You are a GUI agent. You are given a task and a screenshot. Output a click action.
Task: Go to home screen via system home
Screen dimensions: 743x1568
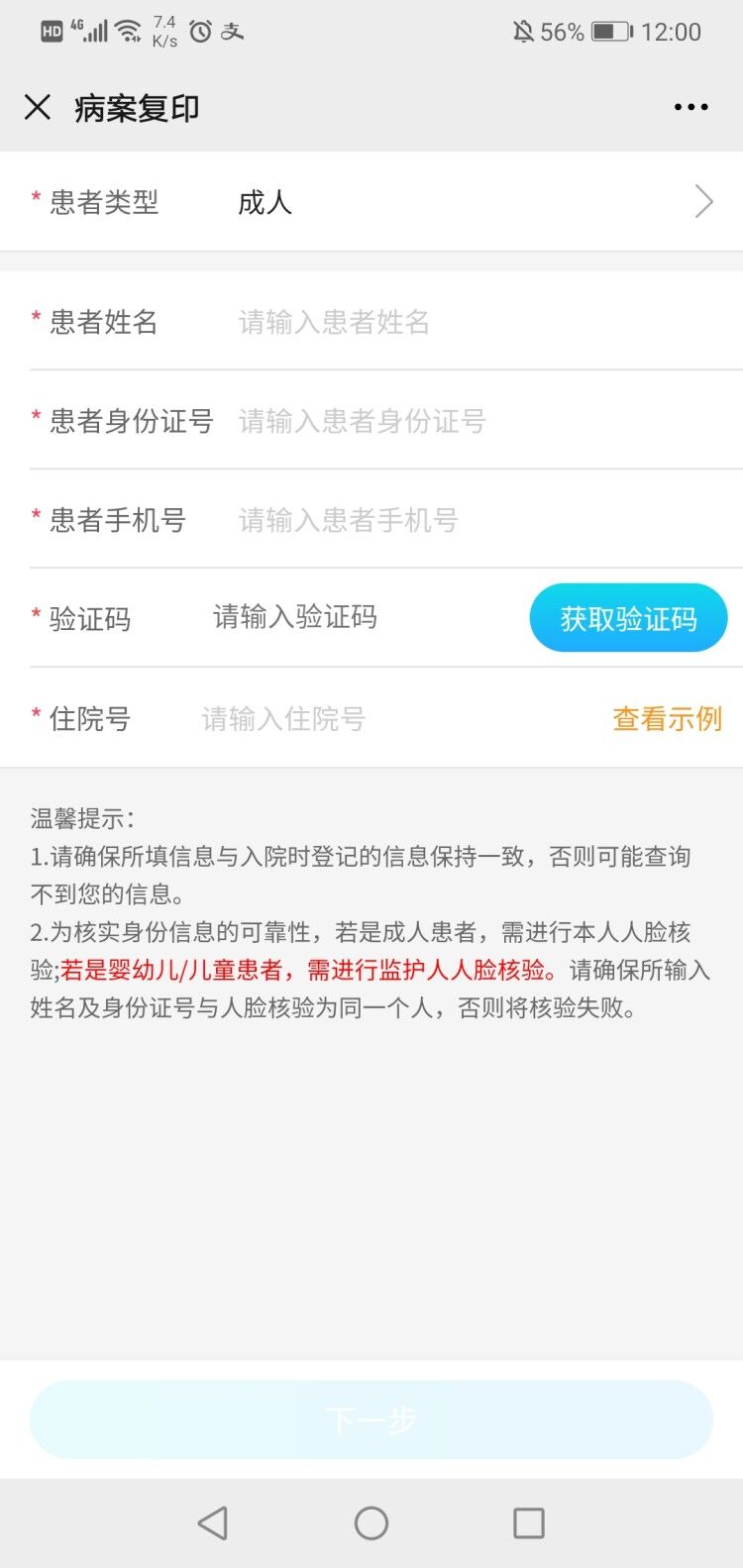(x=371, y=1522)
